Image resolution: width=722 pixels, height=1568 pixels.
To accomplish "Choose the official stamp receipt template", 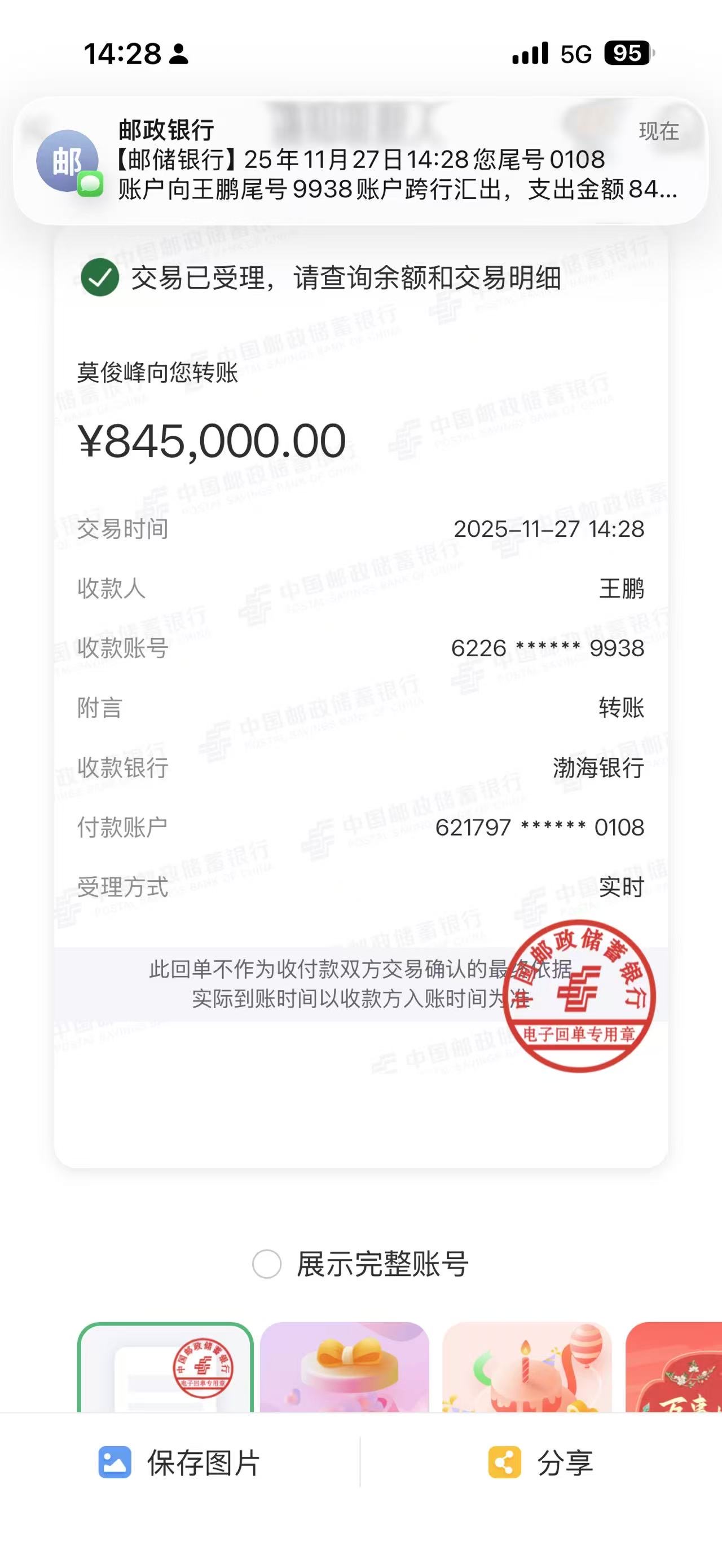I will 166,1369.
